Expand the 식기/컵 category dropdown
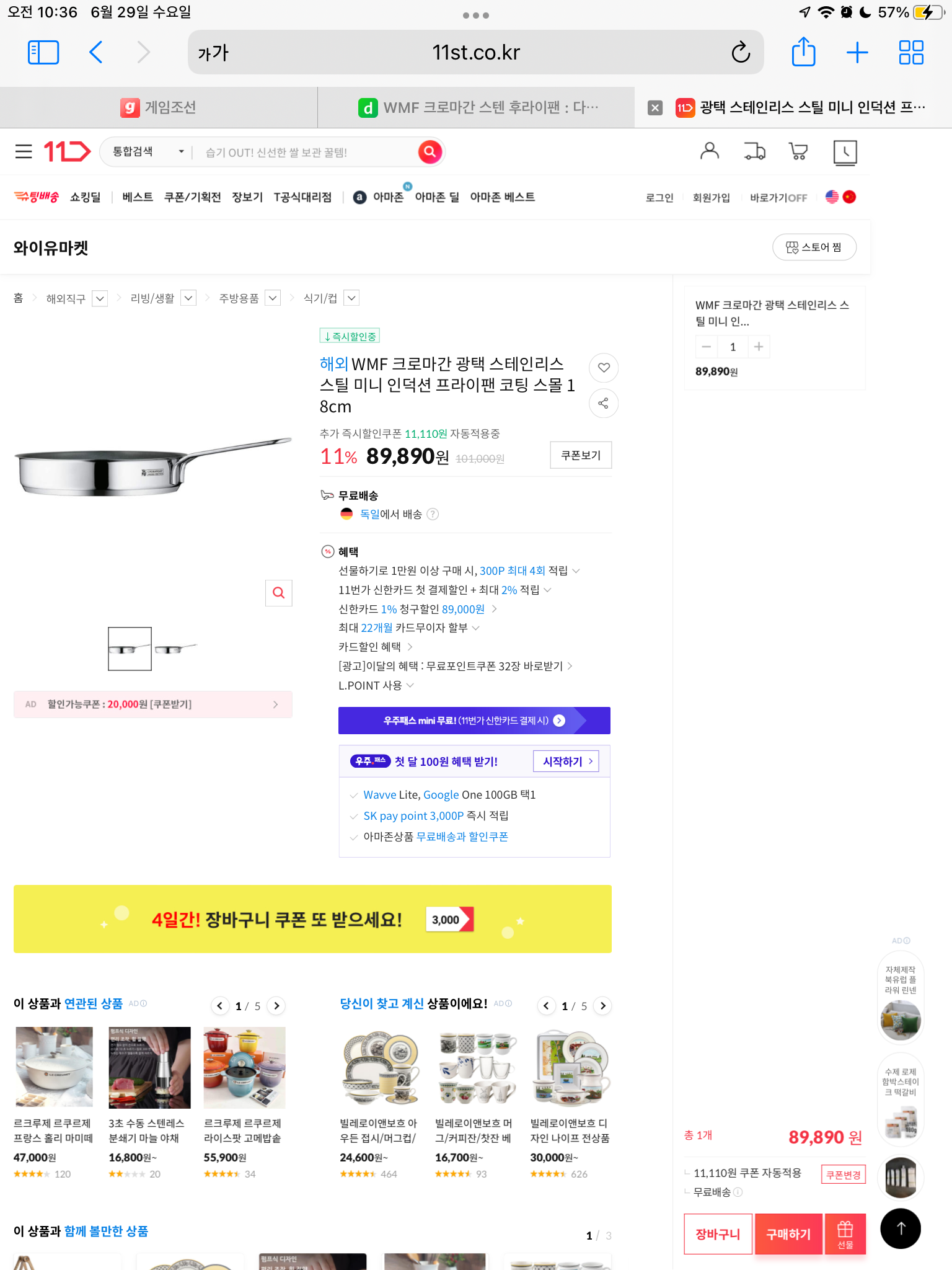This screenshot has width=952, height=1270. tap(351, 298)
